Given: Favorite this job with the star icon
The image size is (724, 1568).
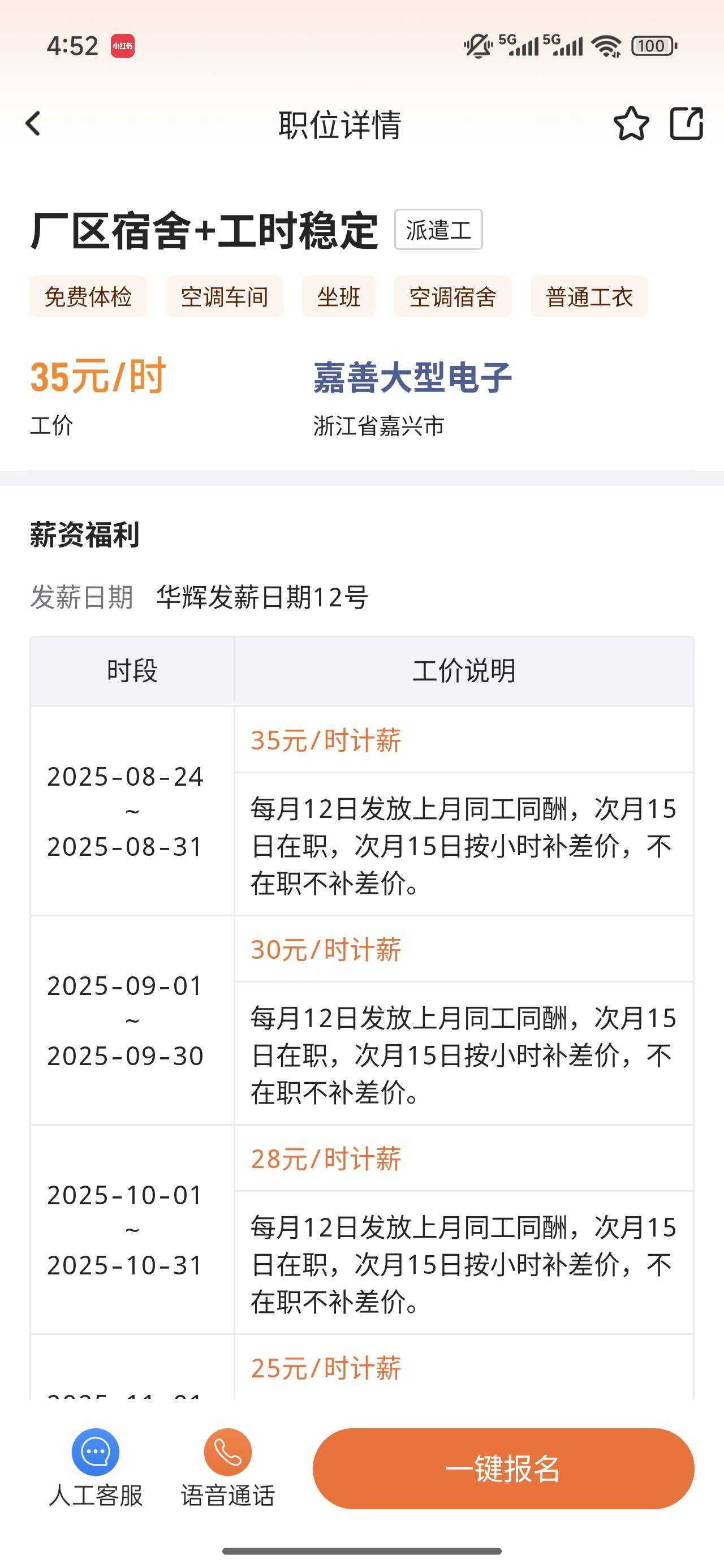Looking at the screenshot, I should click(631, 123).
